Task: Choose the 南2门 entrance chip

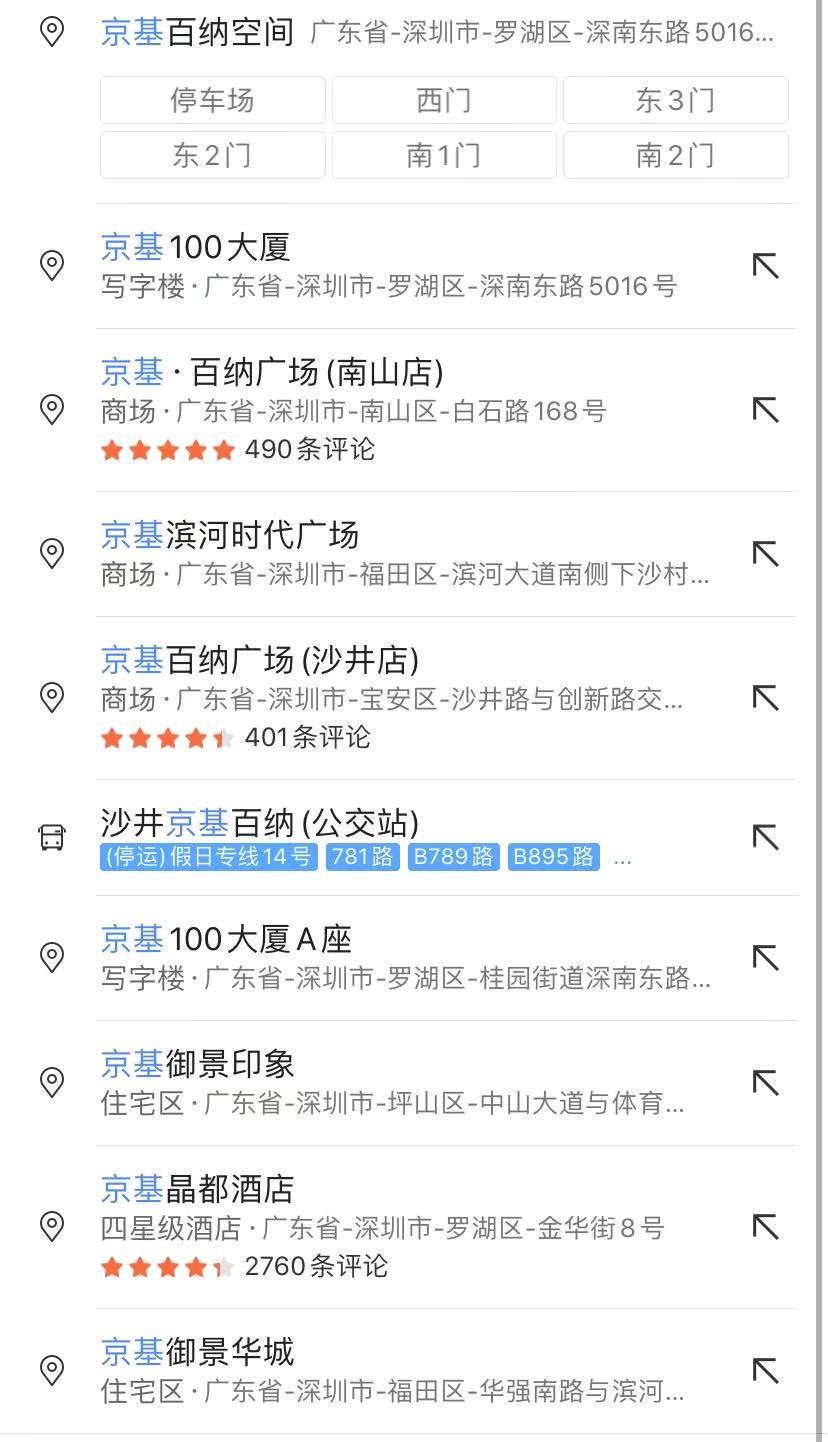Action: (675, 155)
